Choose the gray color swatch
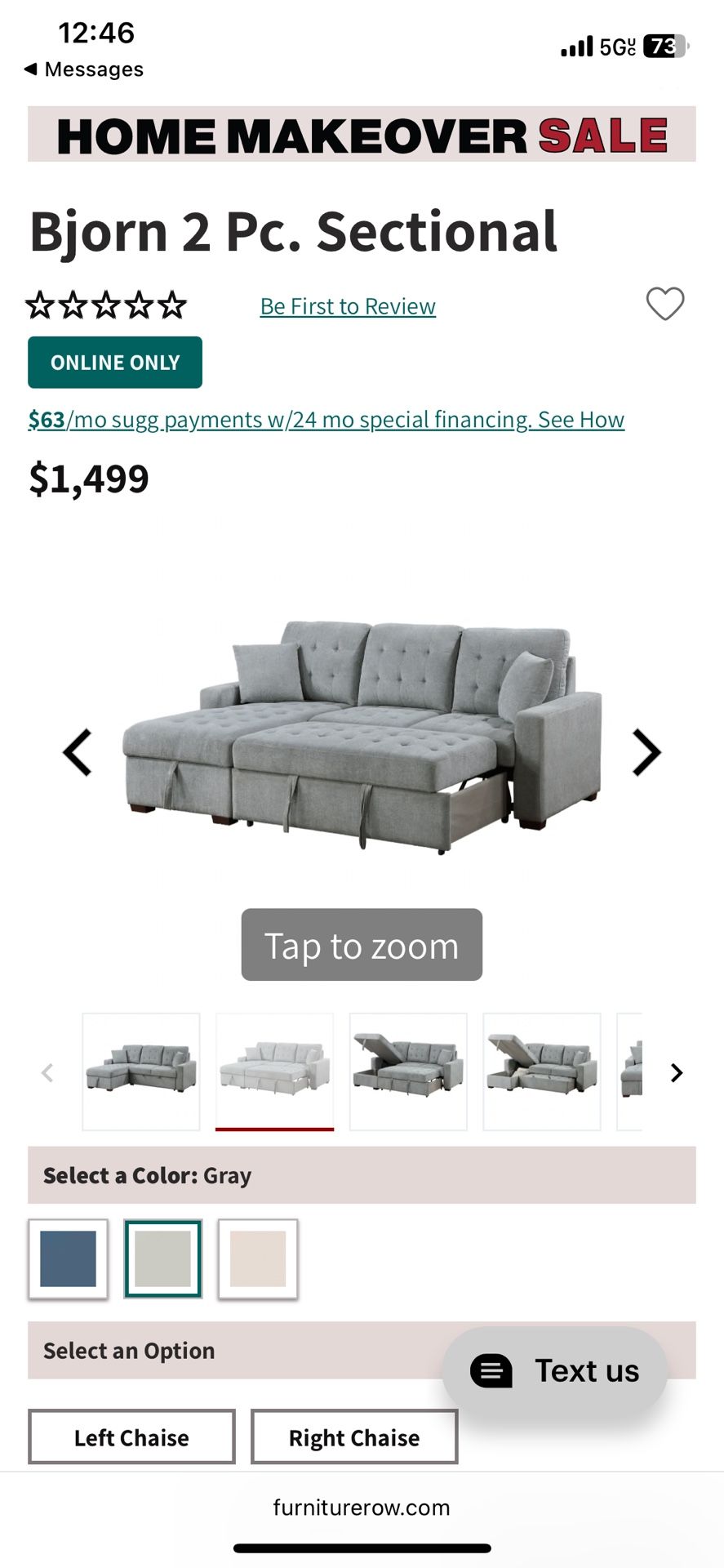The width and height of the screenshot is (724, 1568). (163, 1258)
